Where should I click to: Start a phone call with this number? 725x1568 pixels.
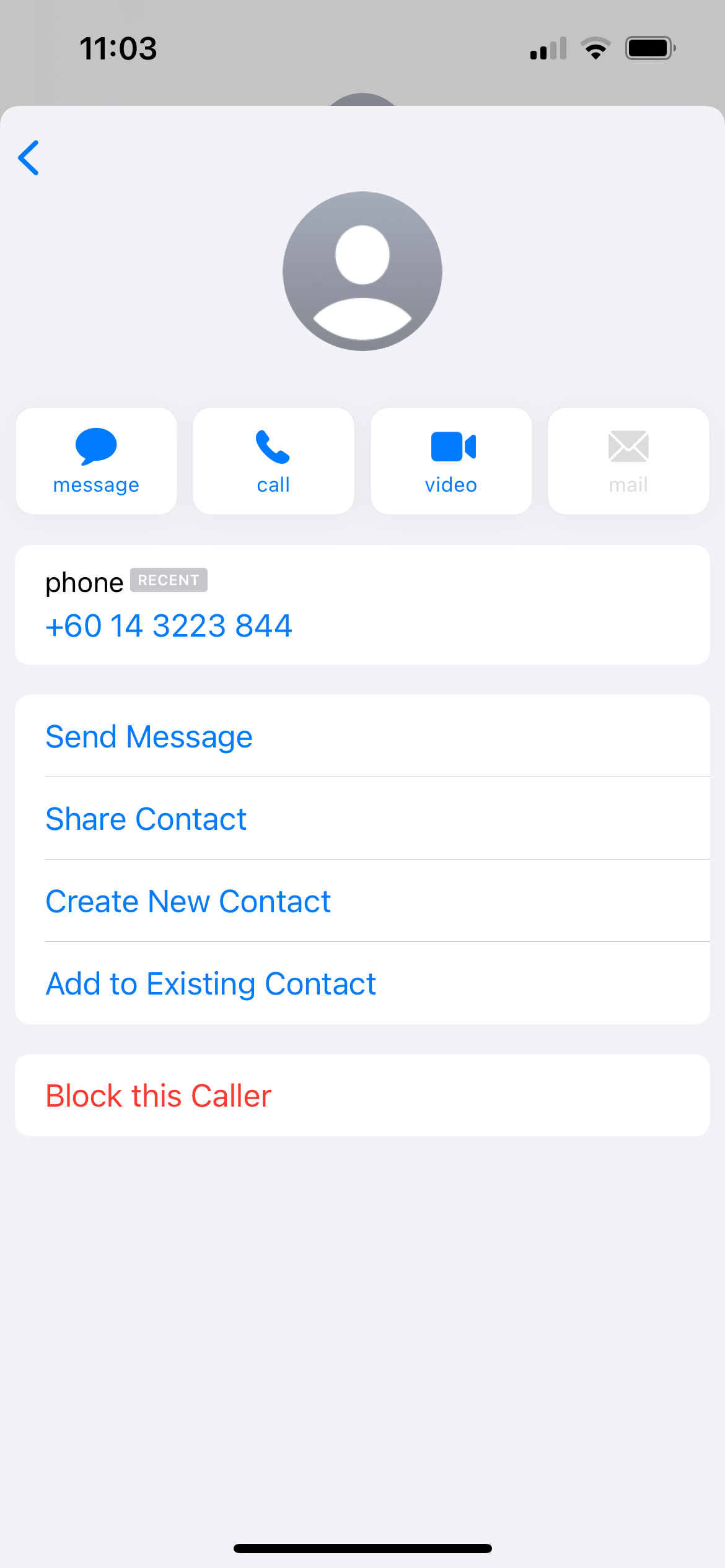[273, 461]
